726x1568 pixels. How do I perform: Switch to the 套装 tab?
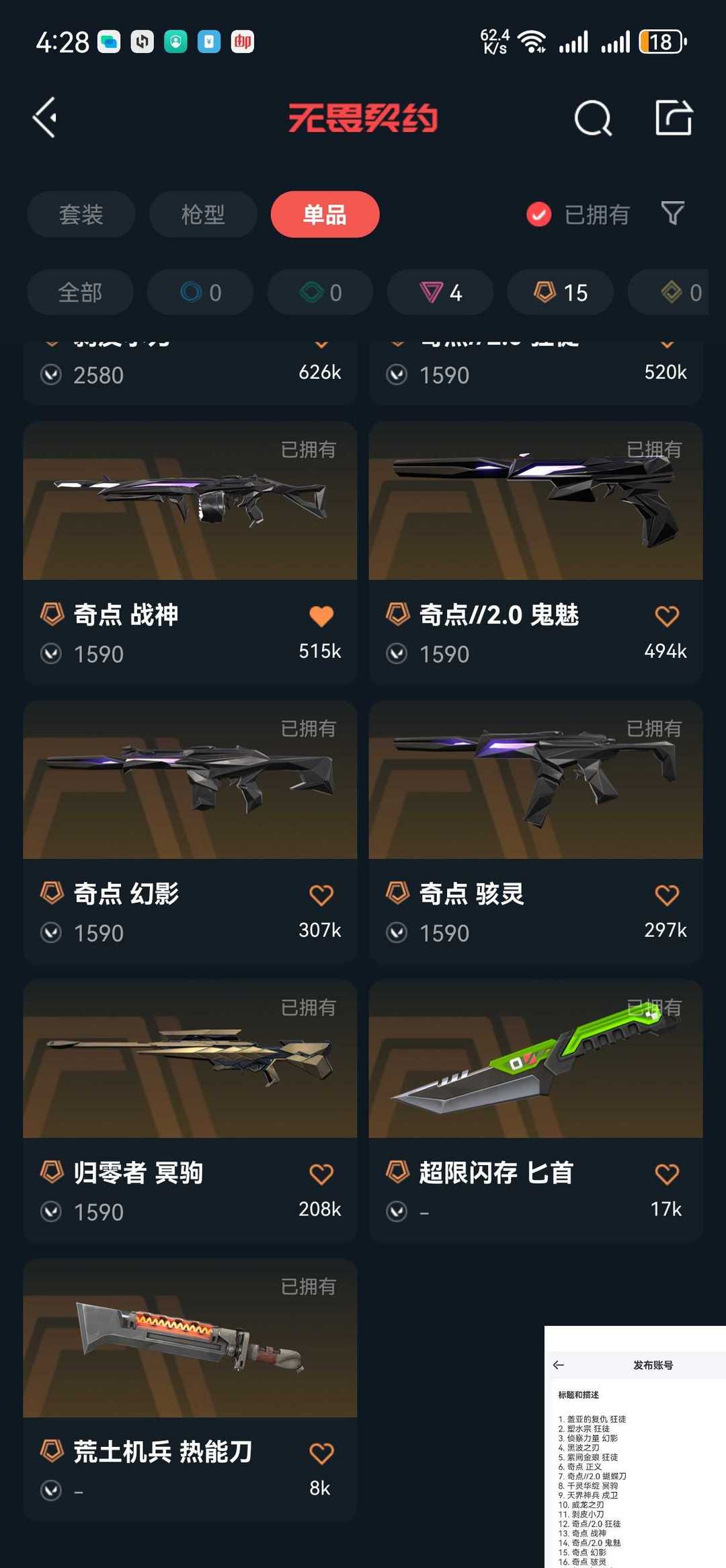coord(81,215)
